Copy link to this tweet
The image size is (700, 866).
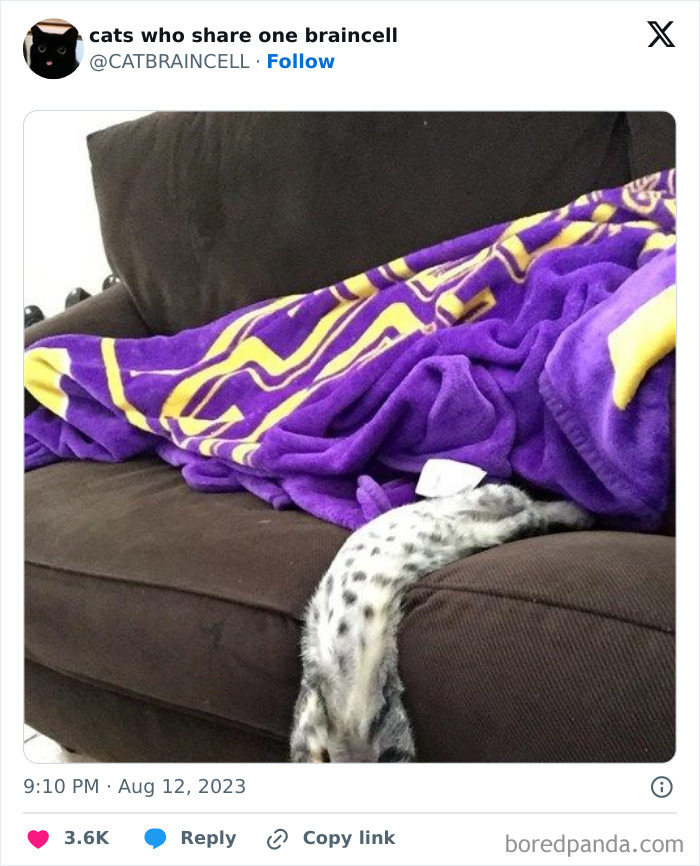coord(331,838)
